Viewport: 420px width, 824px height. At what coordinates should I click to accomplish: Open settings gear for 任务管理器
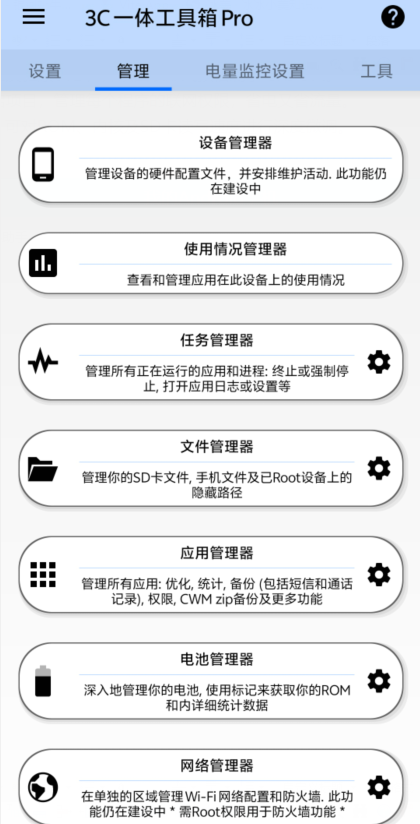(378, 362)
